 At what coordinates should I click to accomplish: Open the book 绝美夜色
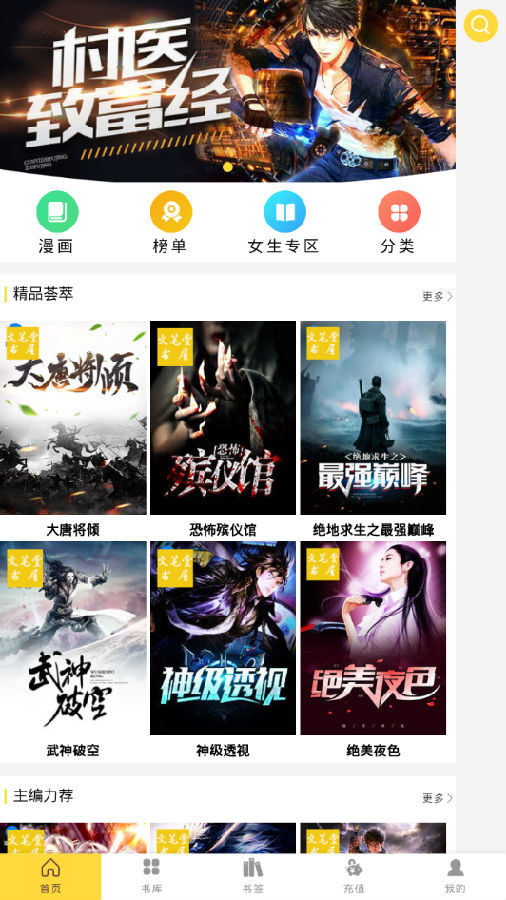point(373,649)
